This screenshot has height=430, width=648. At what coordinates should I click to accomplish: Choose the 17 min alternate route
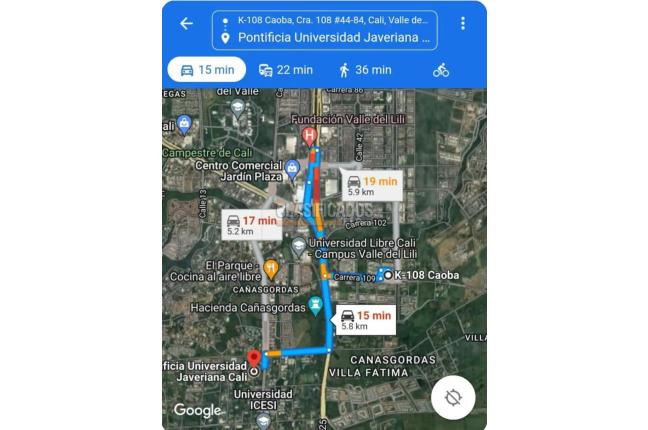point(251,223)
